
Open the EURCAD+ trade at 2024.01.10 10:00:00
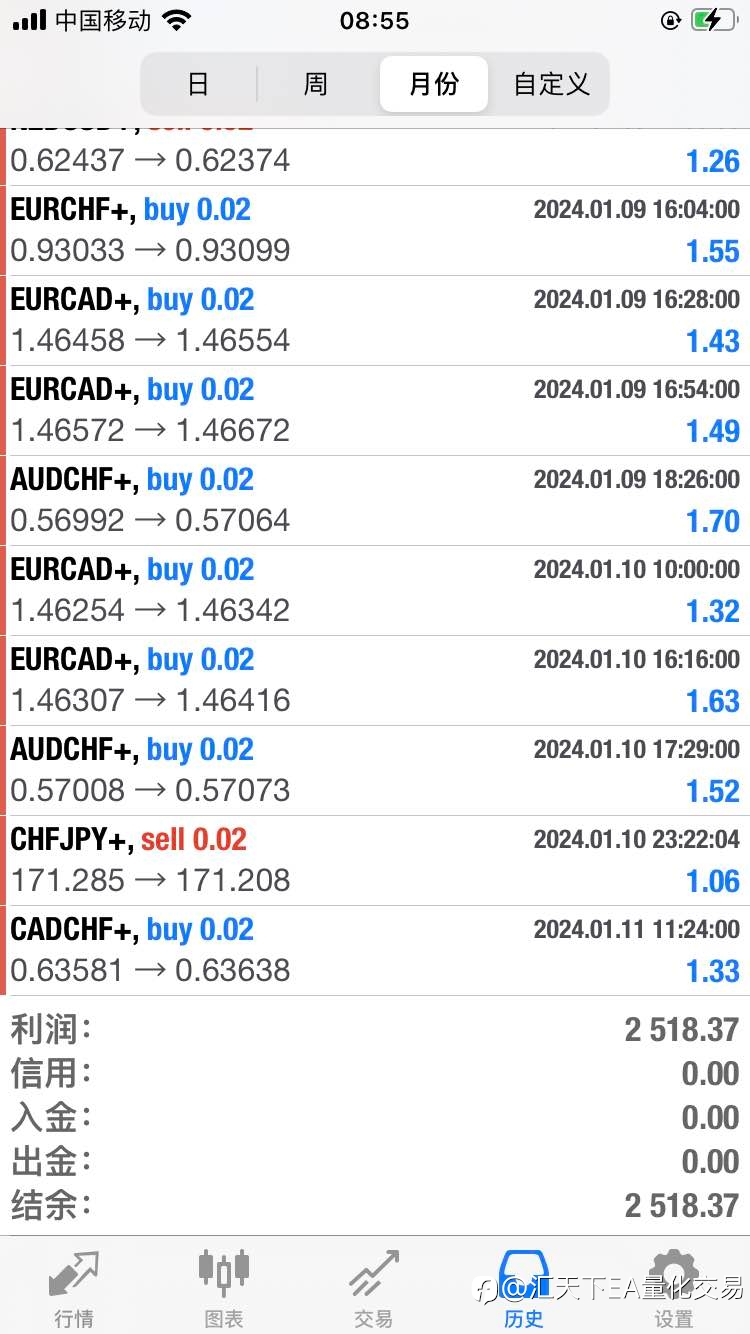click(375, 591)
